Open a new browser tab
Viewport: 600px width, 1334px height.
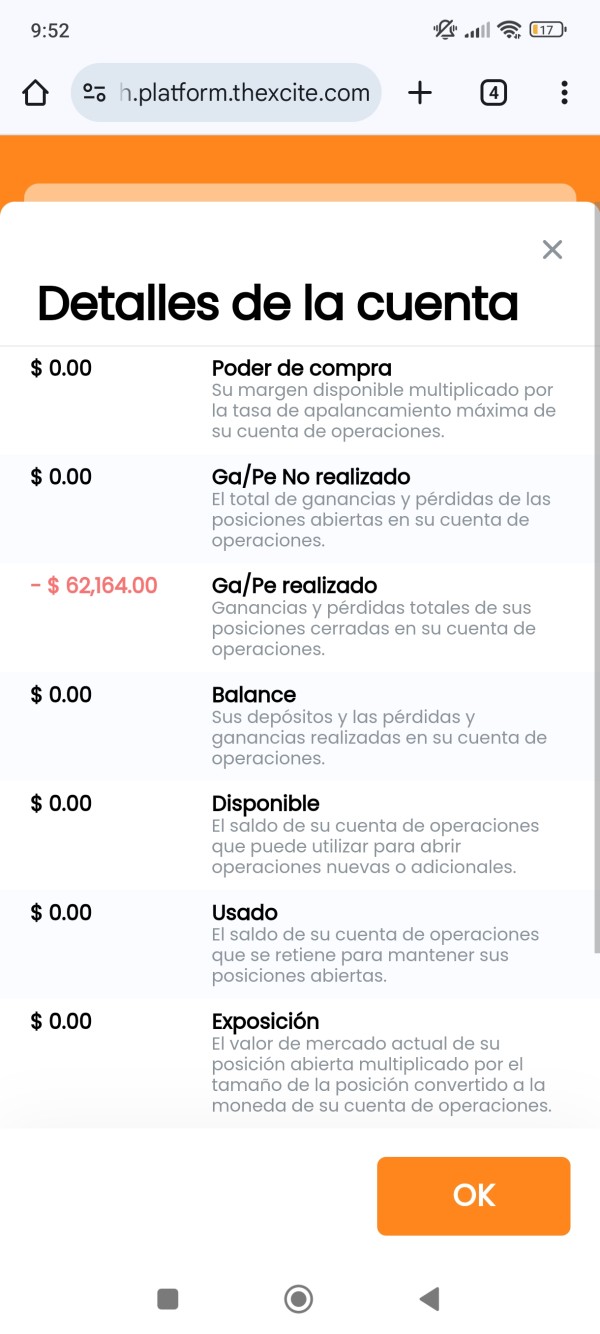(x=421, y=93)
